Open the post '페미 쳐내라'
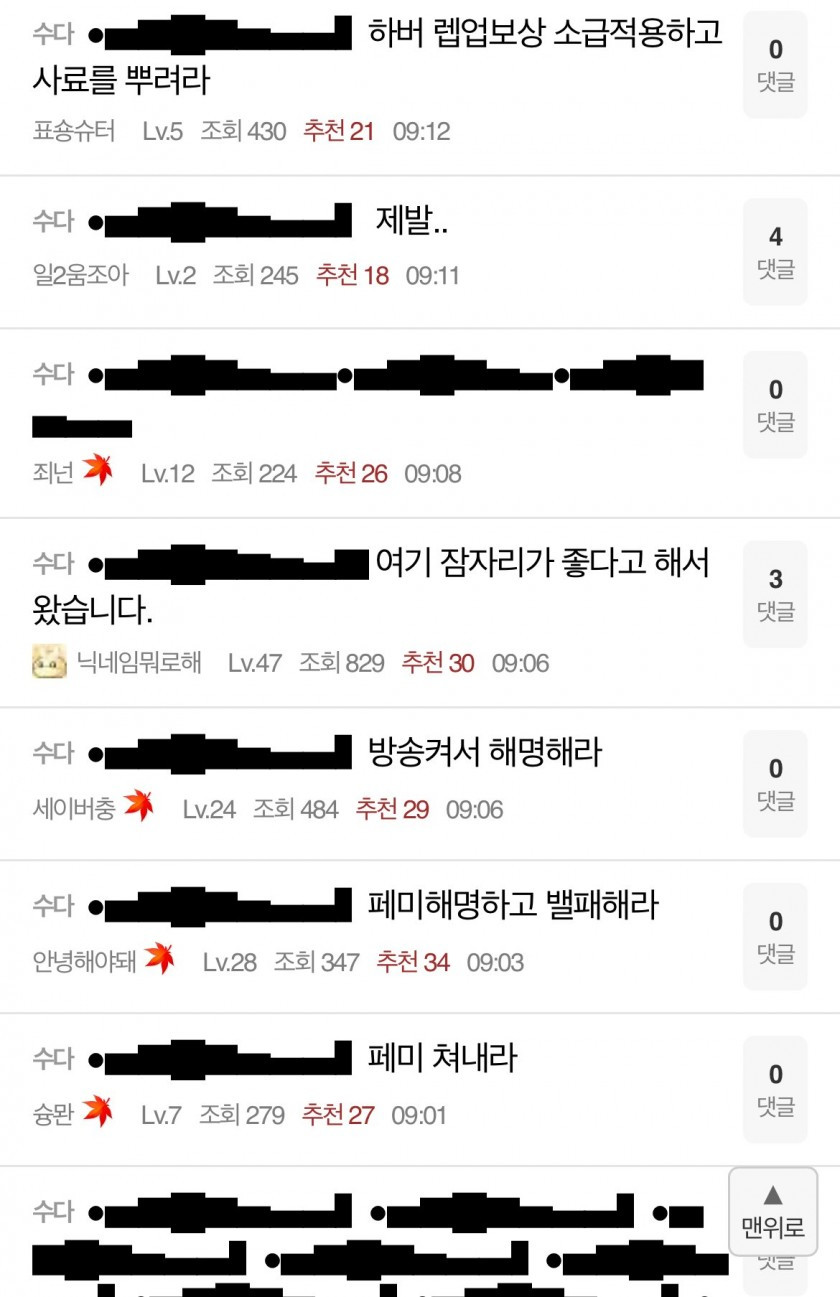 [x=442, y=1058]
